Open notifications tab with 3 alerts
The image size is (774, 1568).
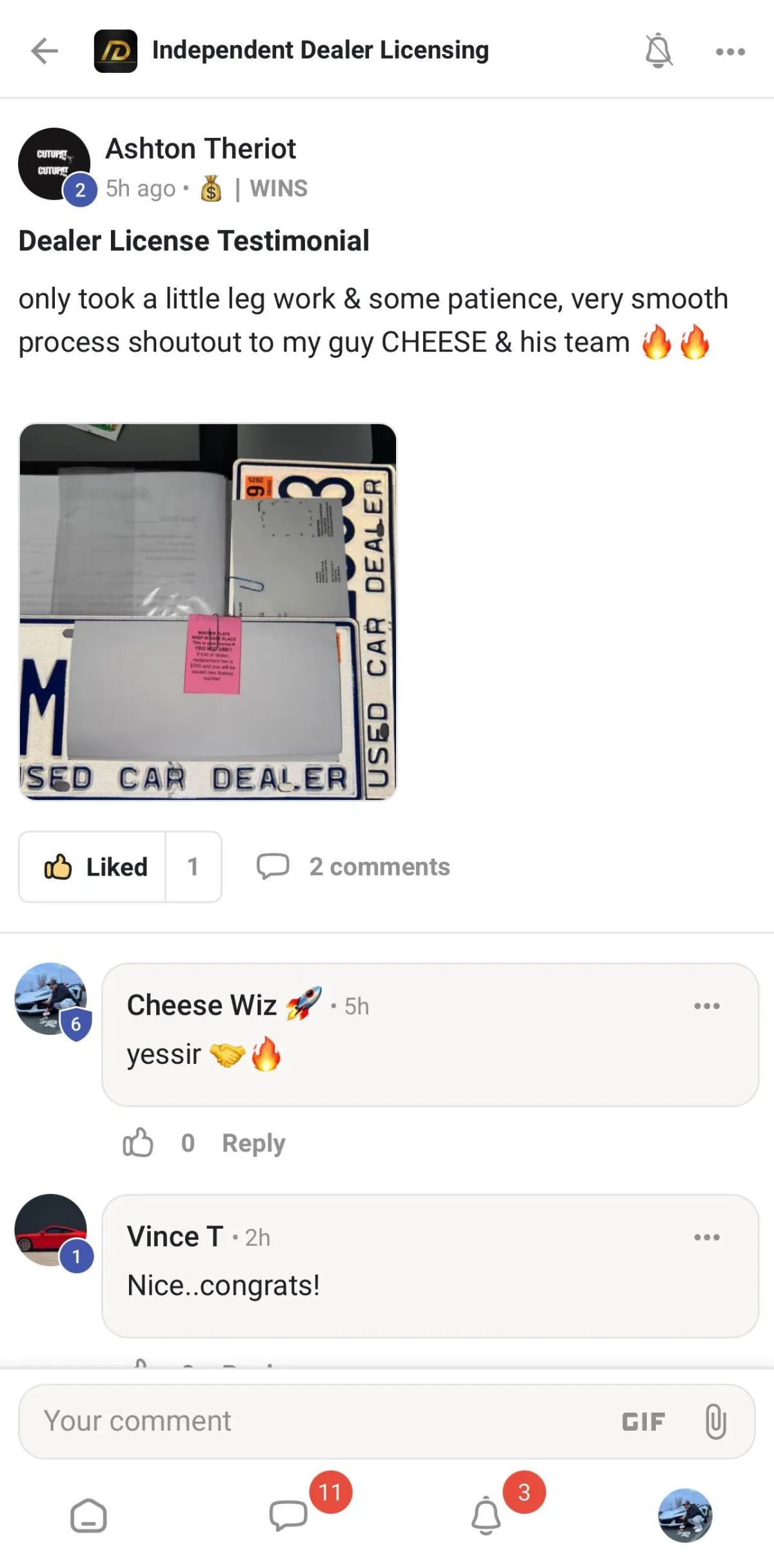click(486, 1515)
